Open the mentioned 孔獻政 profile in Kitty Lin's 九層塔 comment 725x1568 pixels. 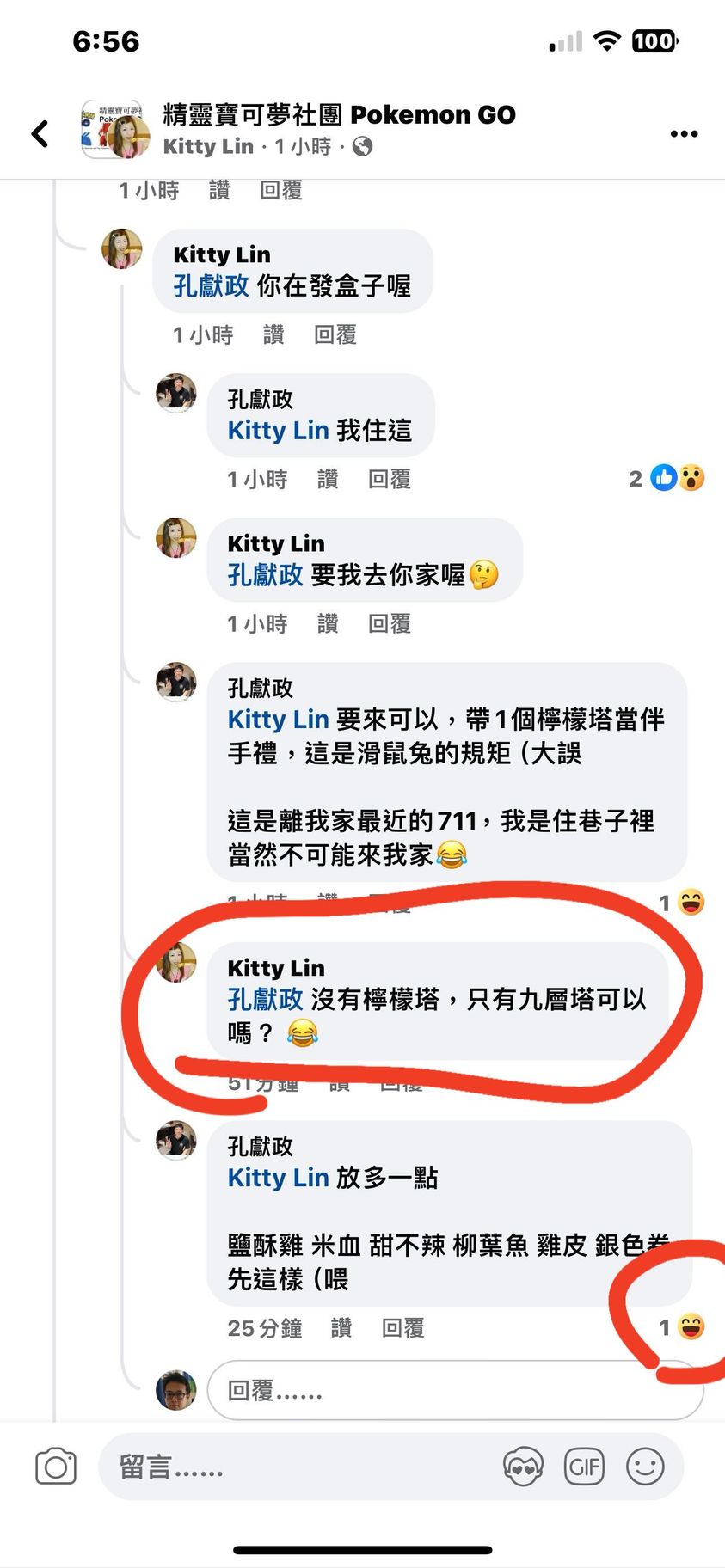(x=265, y=999)
